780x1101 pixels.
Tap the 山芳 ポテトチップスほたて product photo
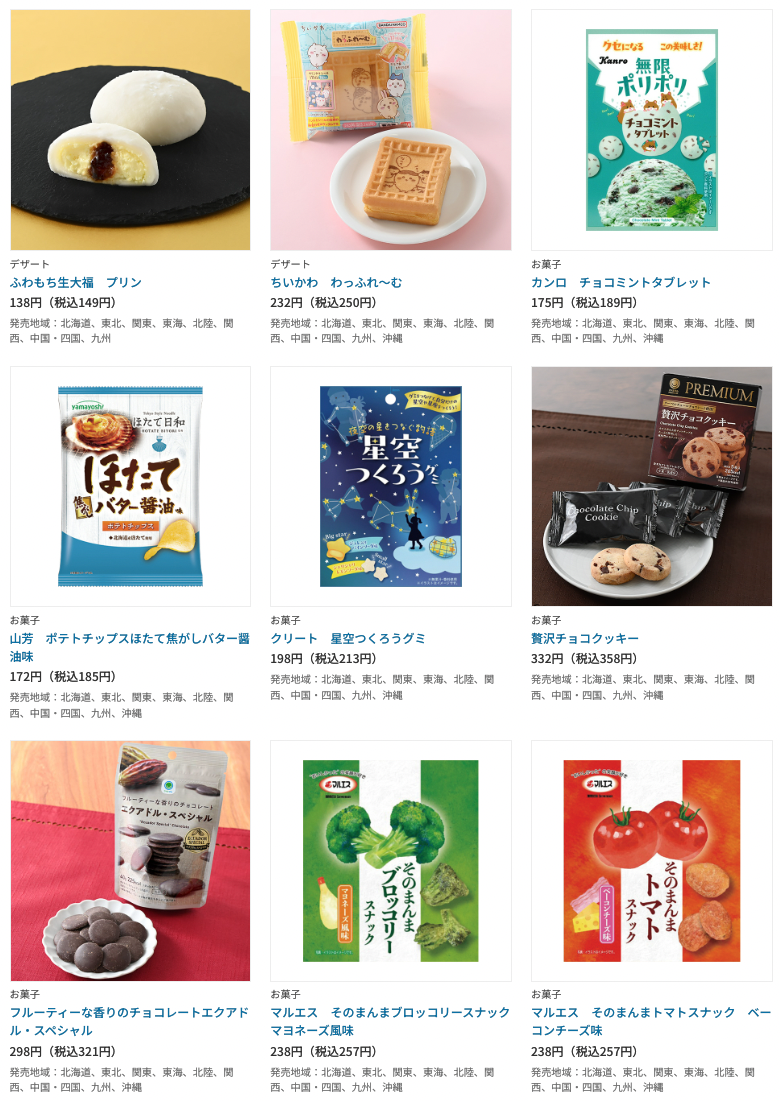click(x=130, y=486)
